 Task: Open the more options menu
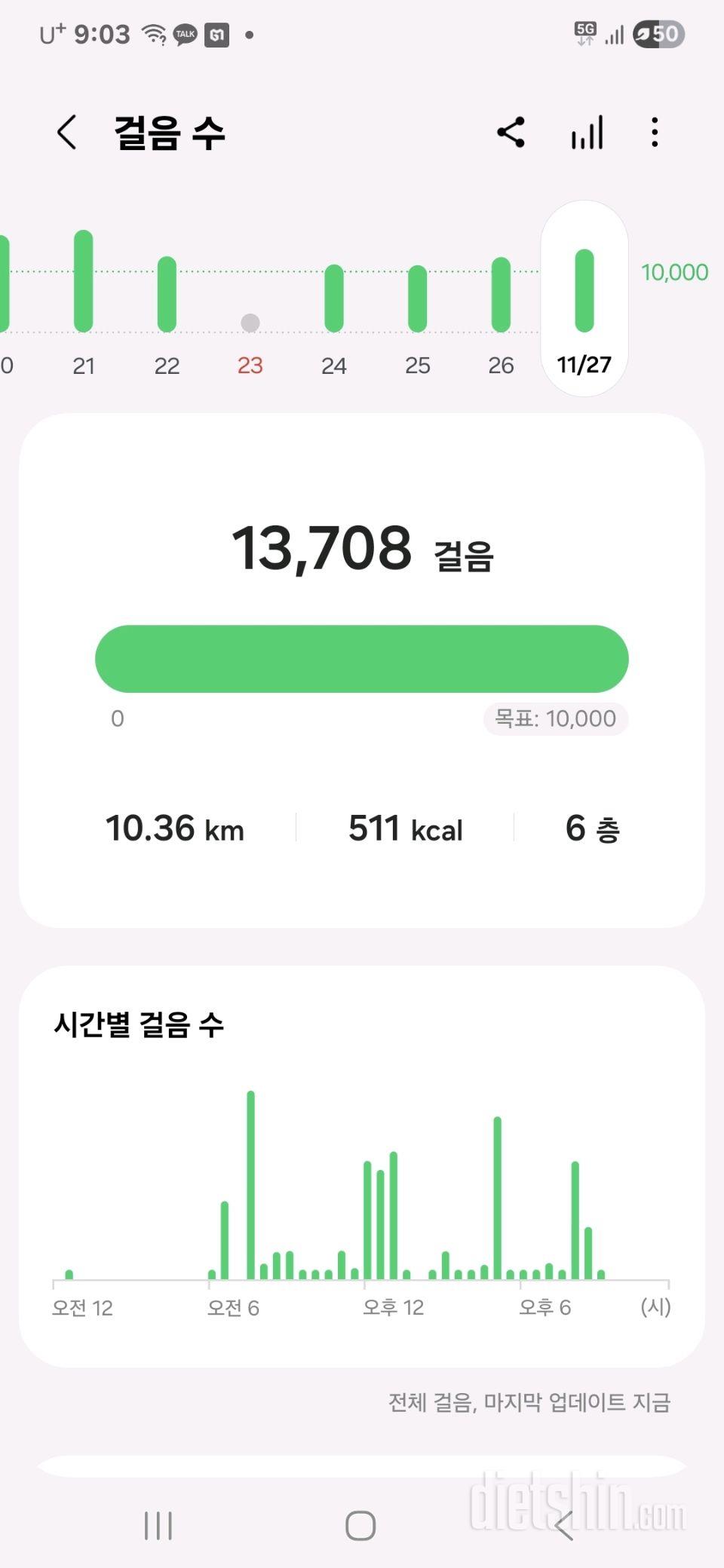(x=655, y=133)
